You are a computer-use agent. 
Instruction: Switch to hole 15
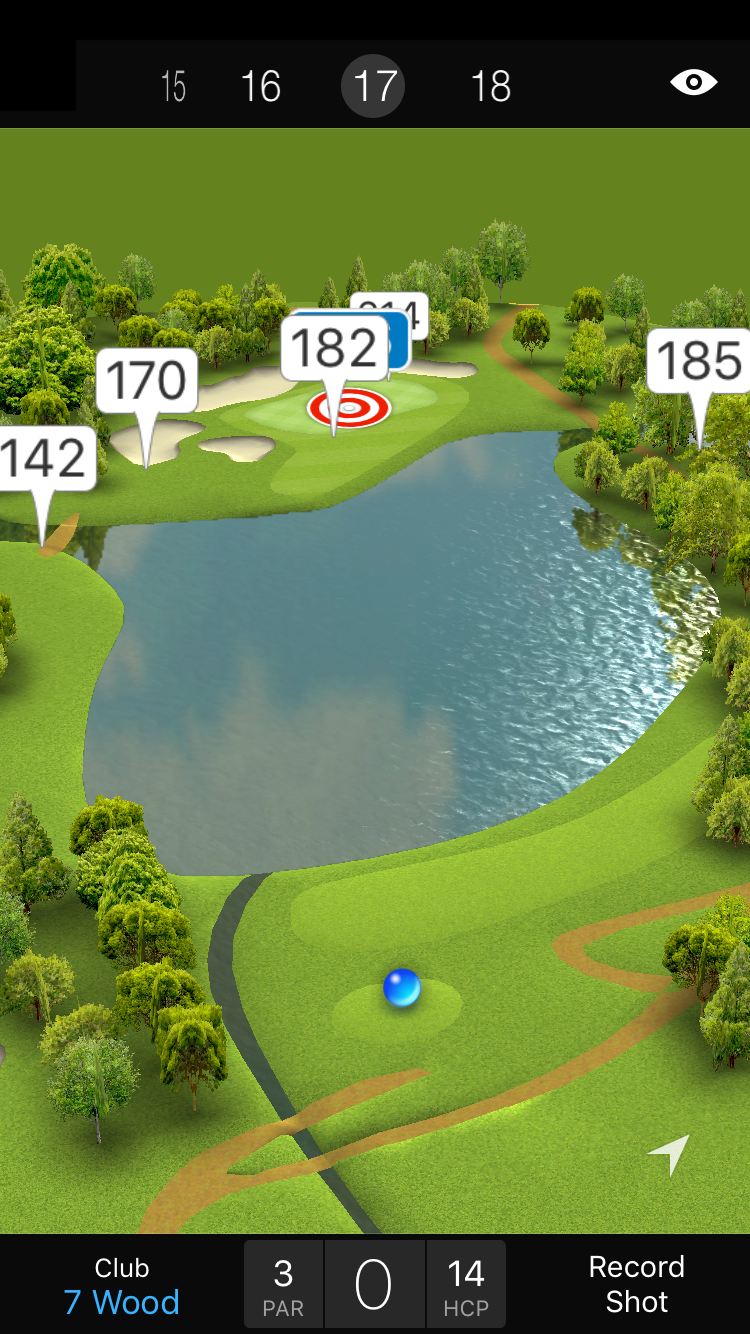click(x=174, y=86)
